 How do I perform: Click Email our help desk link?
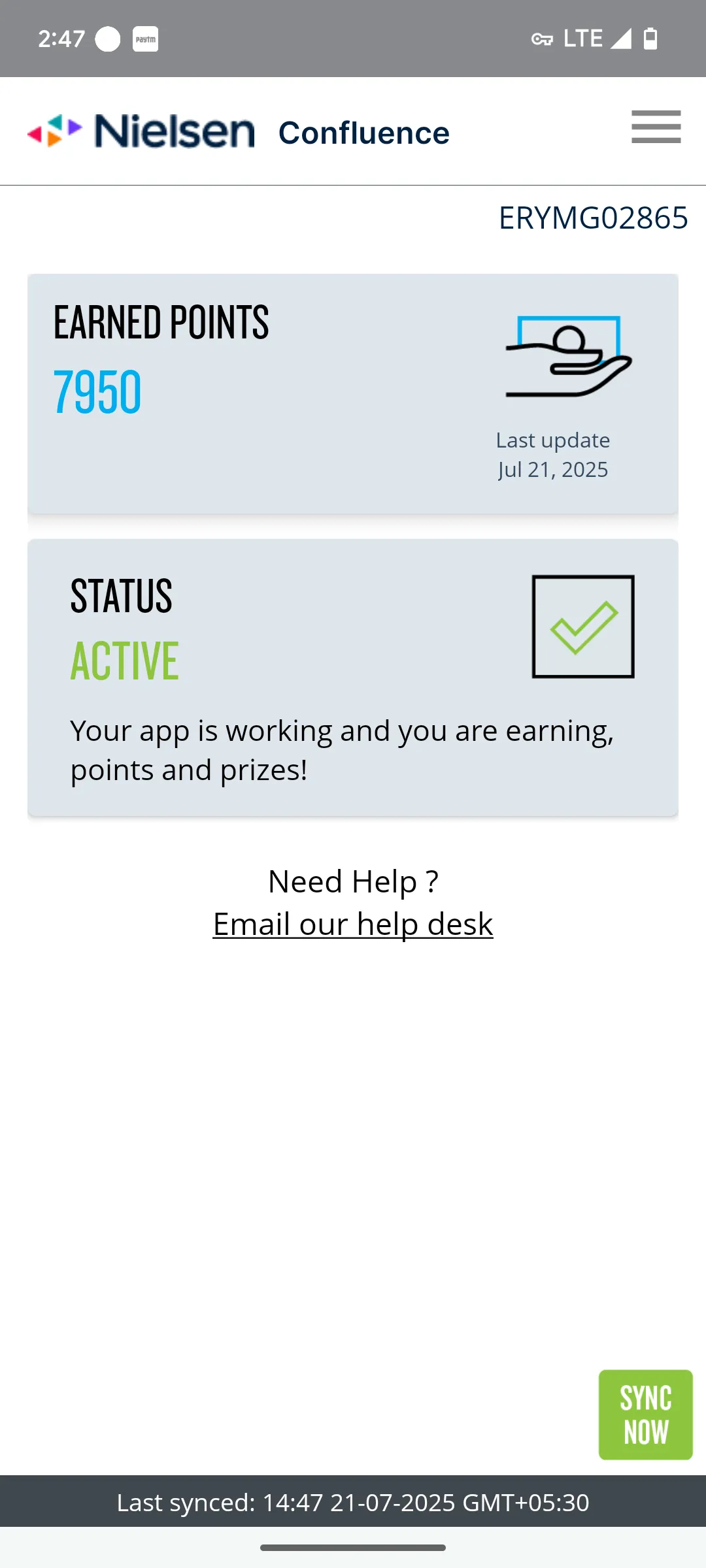click(352, 924)
